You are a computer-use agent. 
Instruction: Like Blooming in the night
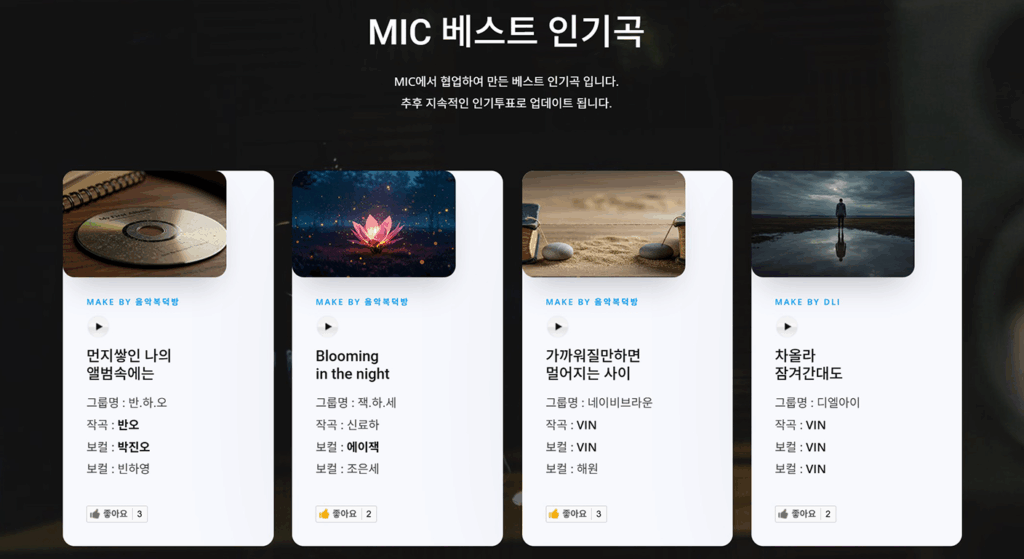point(346,514)
